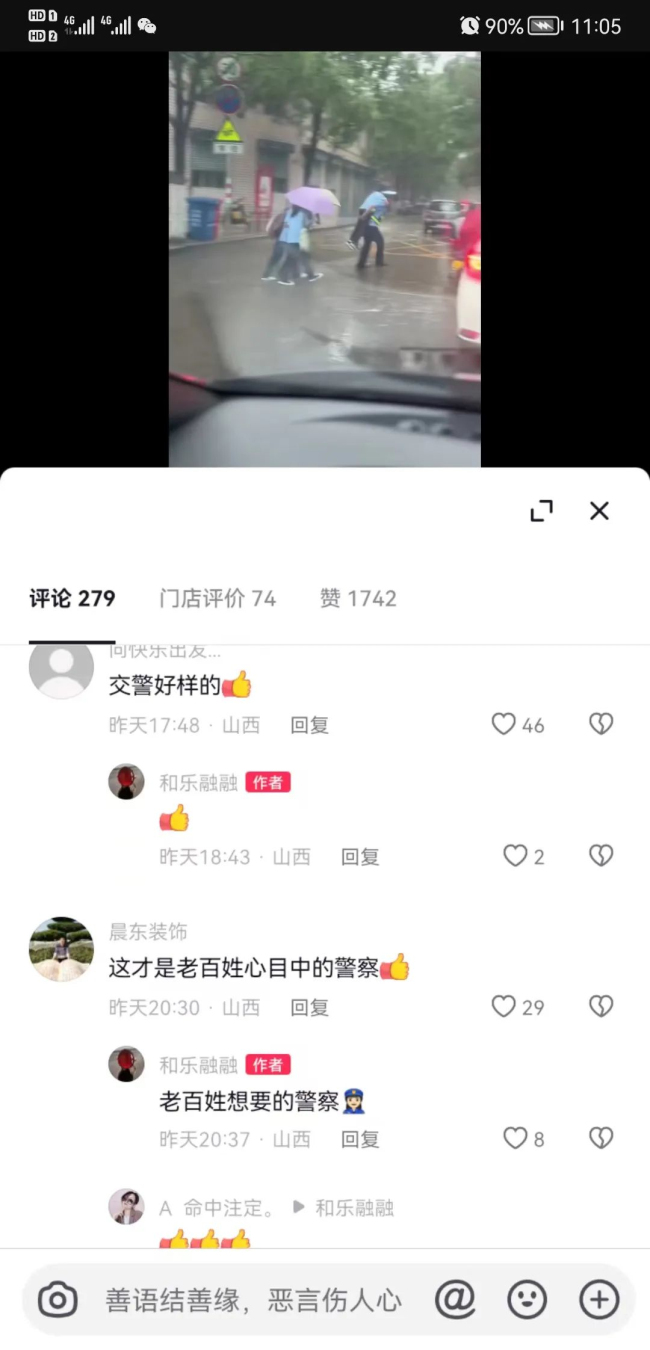Open 晨东装饰's profile avatar

coord(61,949)
